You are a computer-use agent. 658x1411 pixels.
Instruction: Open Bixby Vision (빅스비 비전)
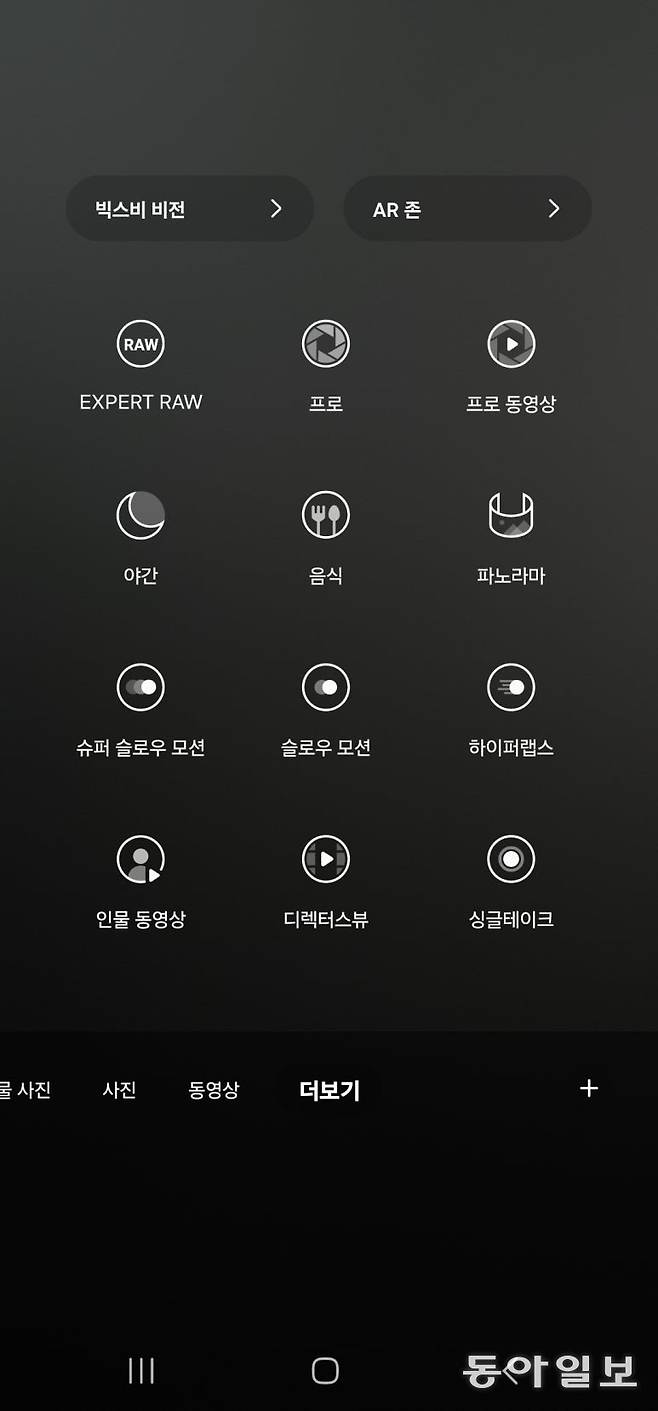click(190, 209)
